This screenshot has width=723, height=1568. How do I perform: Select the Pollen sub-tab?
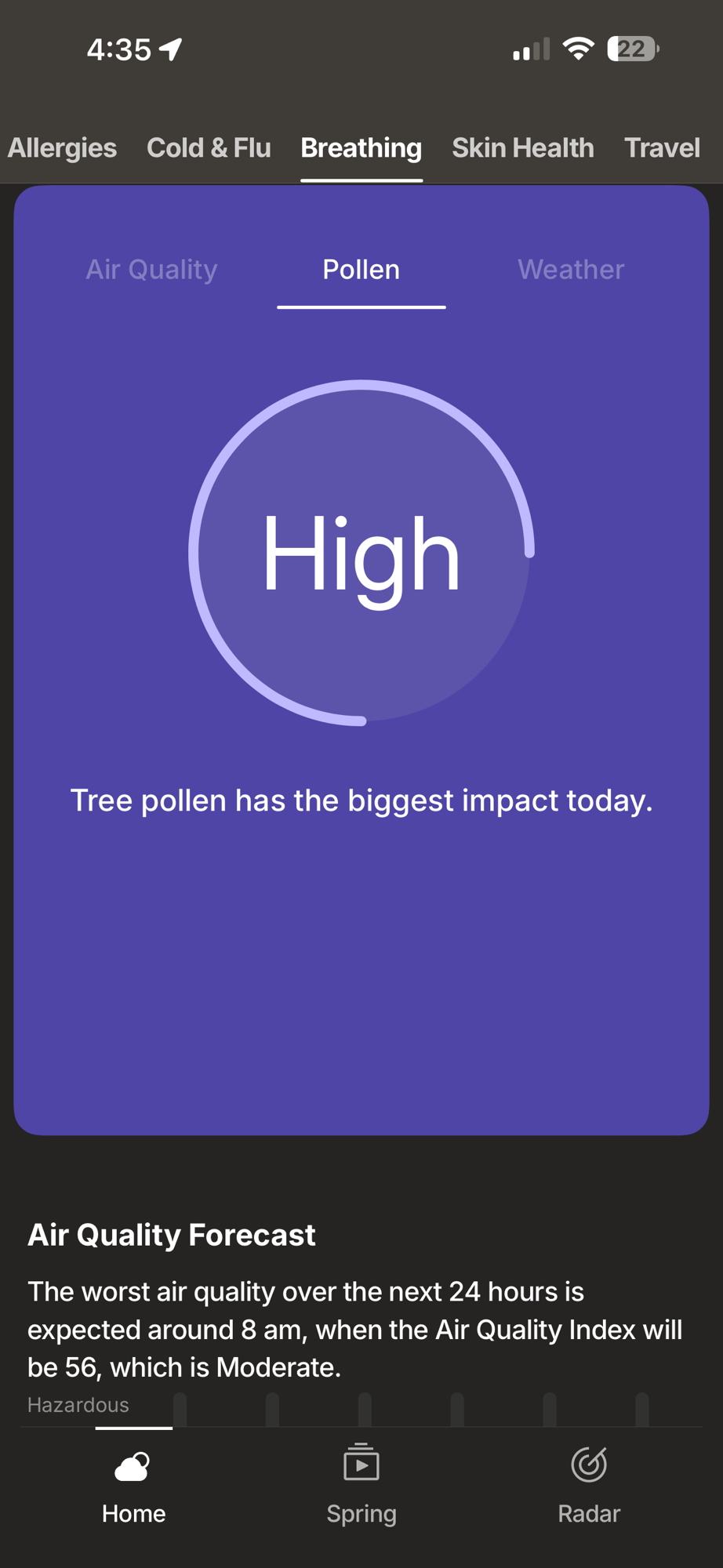coord(361,270)
